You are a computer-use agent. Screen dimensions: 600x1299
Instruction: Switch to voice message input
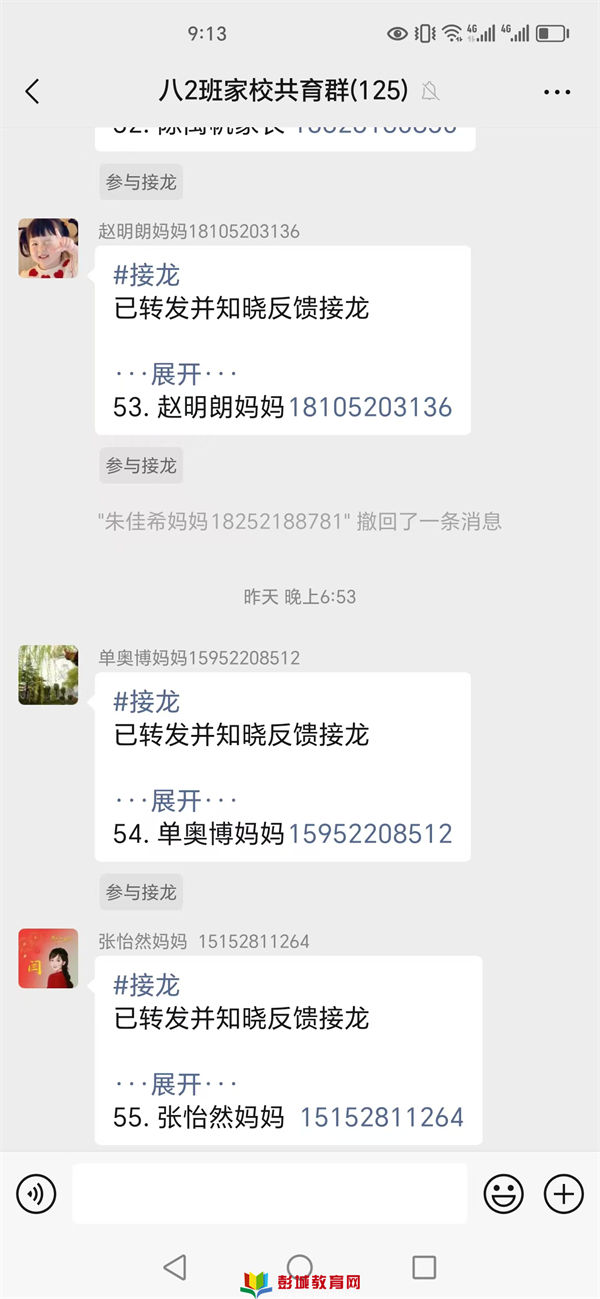tap(37, 1193)
